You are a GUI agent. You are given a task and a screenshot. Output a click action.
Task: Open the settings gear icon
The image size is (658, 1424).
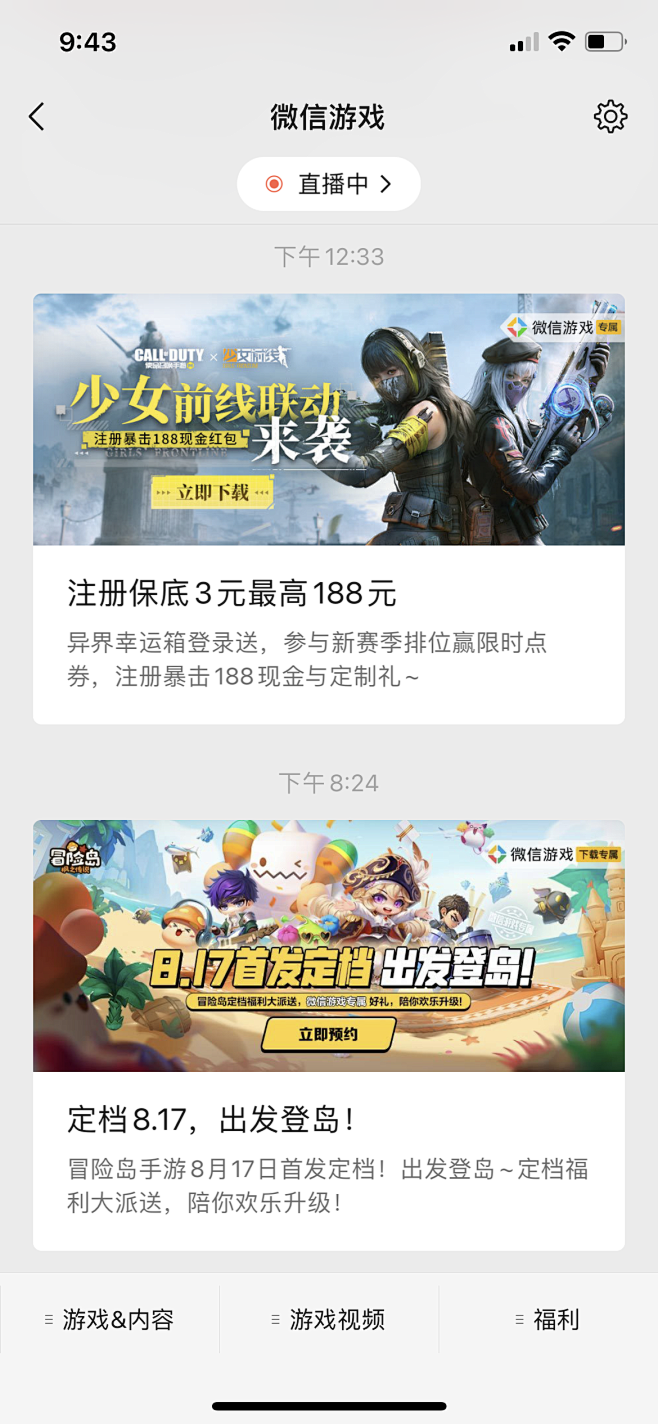[x=610, y=117]
